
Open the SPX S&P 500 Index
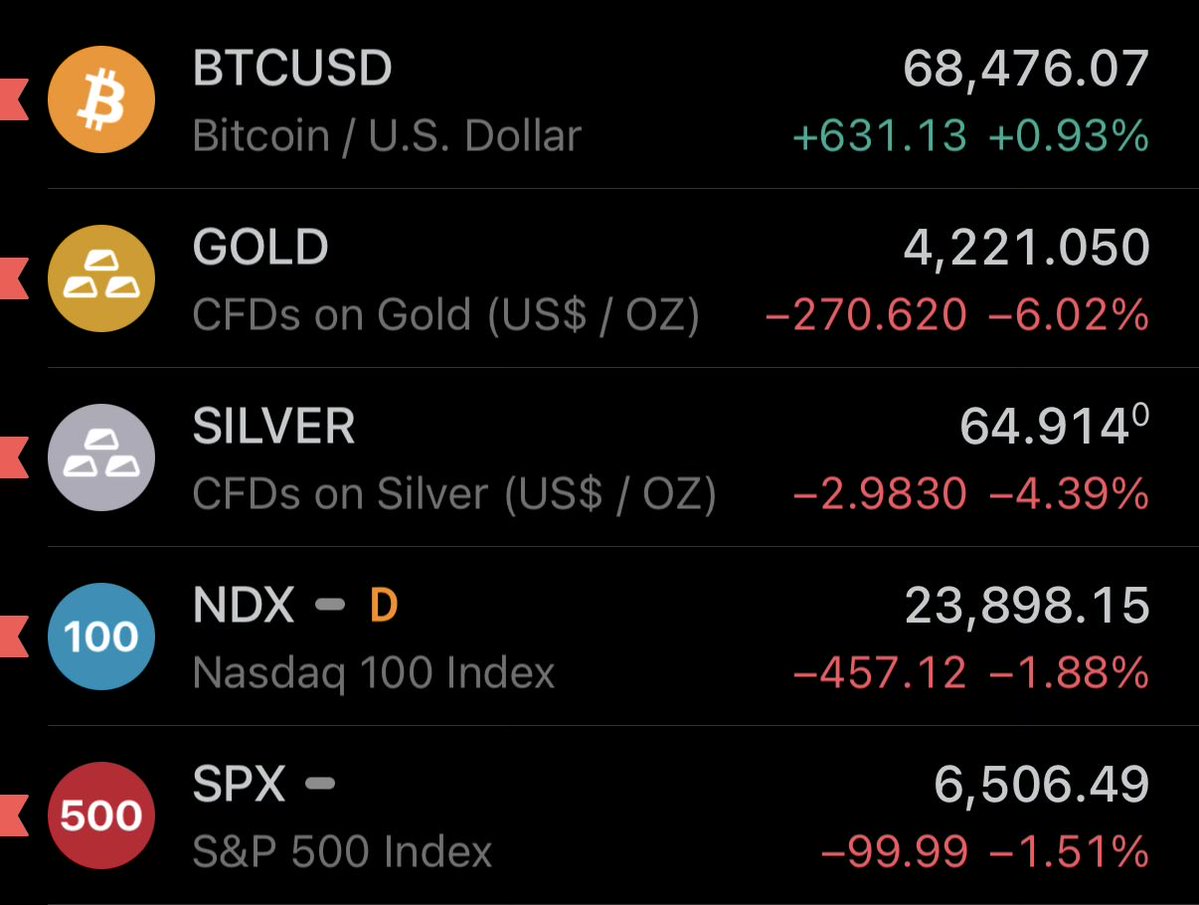point(600,817)
